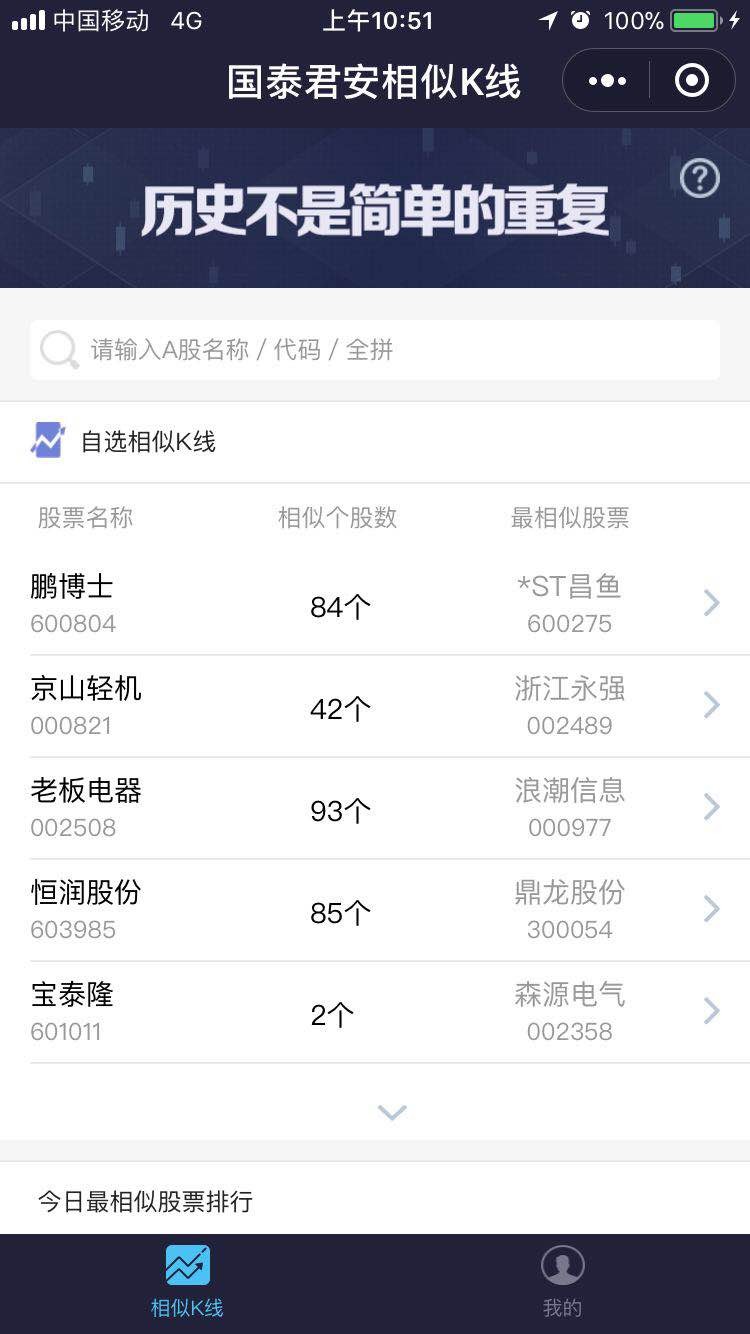Tap the A股 stock search field
Screen dimensions: 750x1334
click(375, 350)
